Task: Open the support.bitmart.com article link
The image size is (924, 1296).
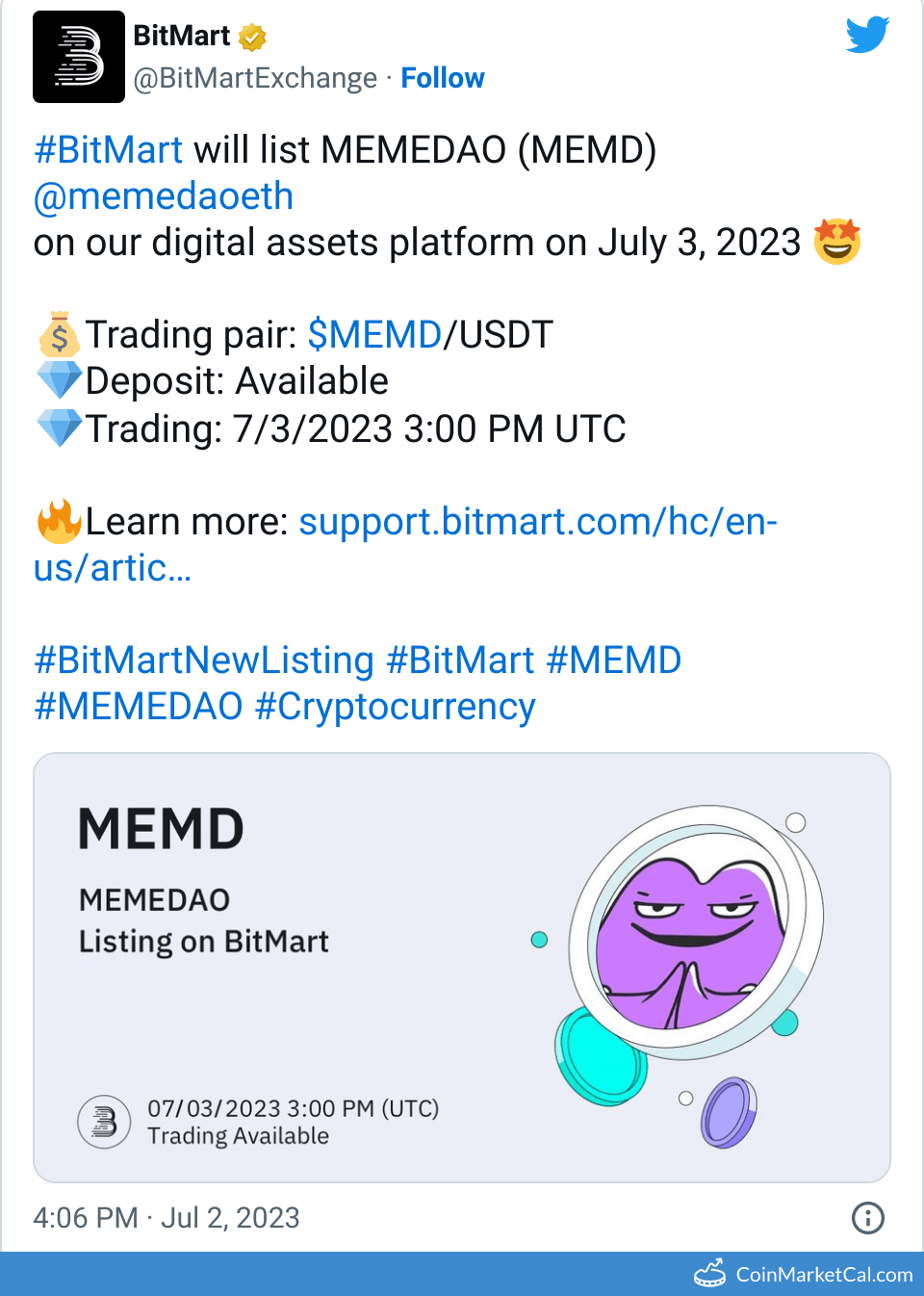Action: 537,522
